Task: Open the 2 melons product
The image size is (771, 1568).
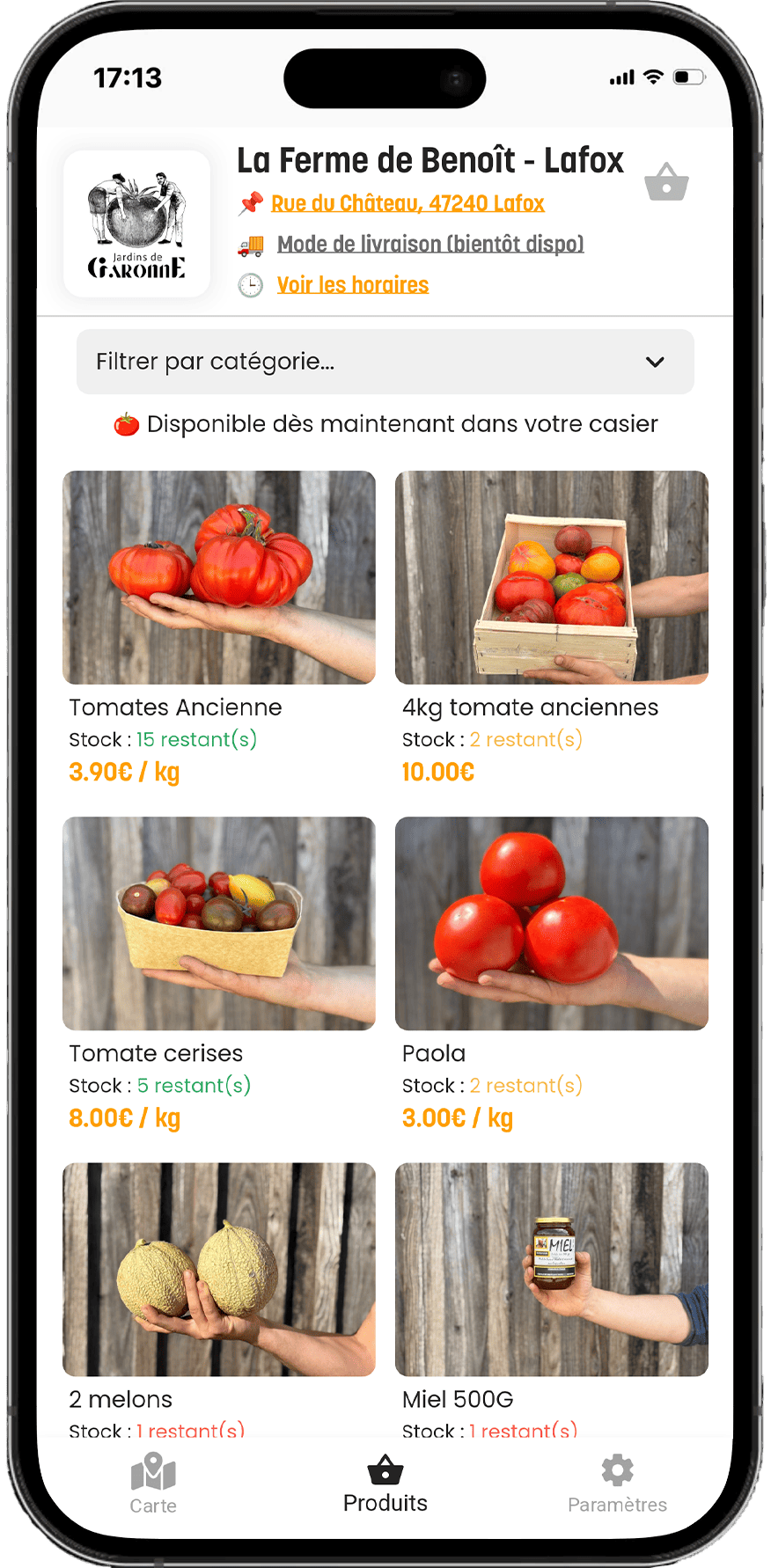Action: (x=219, y=1299)
